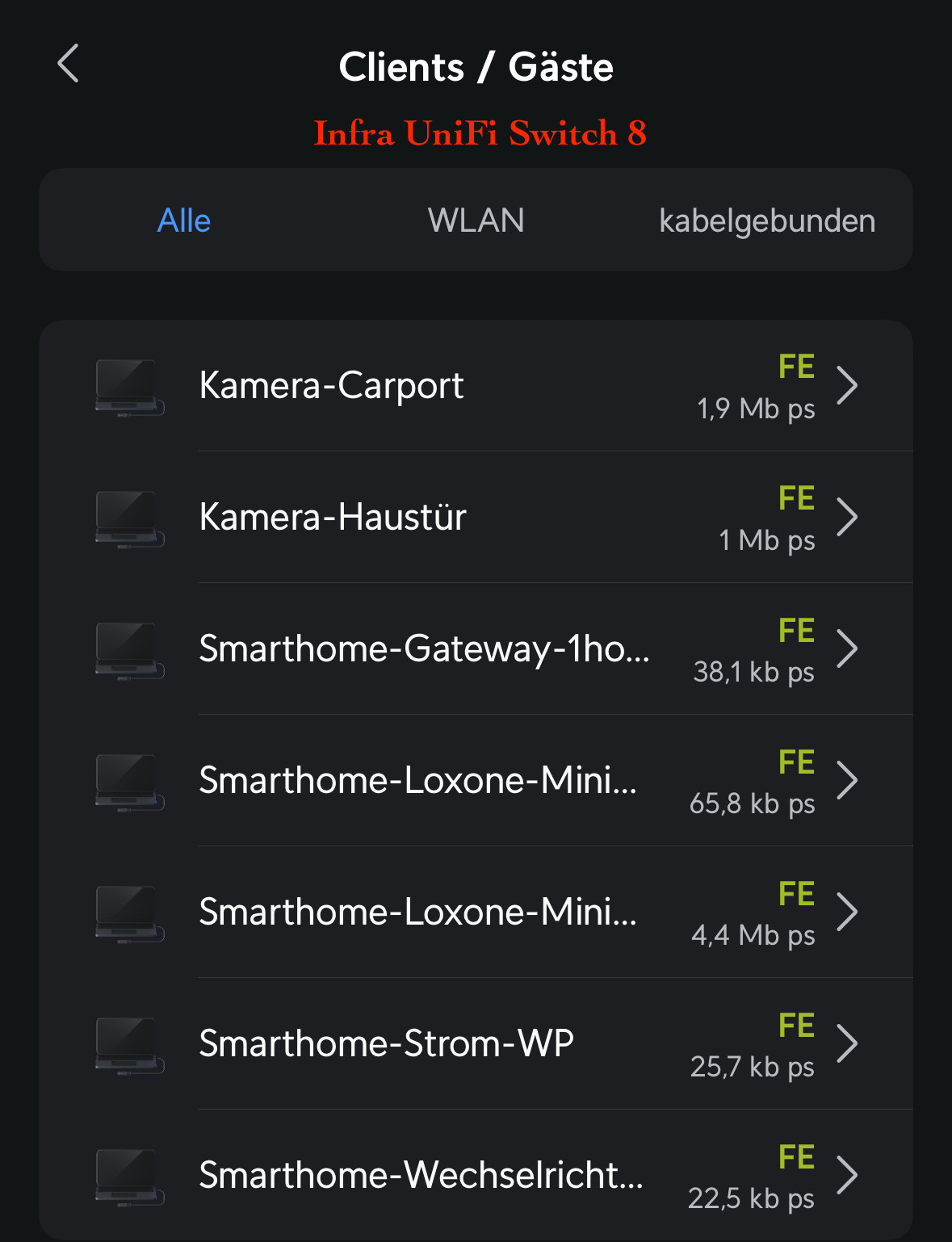The height and width of the screenshot is (1242, 952).
Task: Go back from Clients / Gäste
Action: 69,64
